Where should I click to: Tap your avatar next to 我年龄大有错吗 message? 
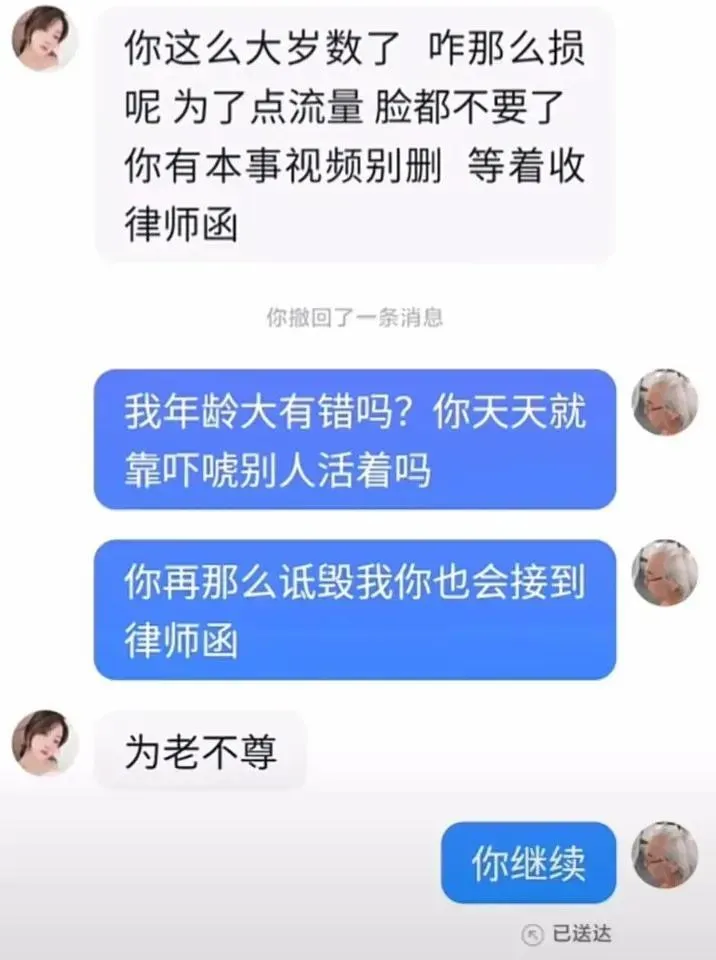tap(665, 402)
